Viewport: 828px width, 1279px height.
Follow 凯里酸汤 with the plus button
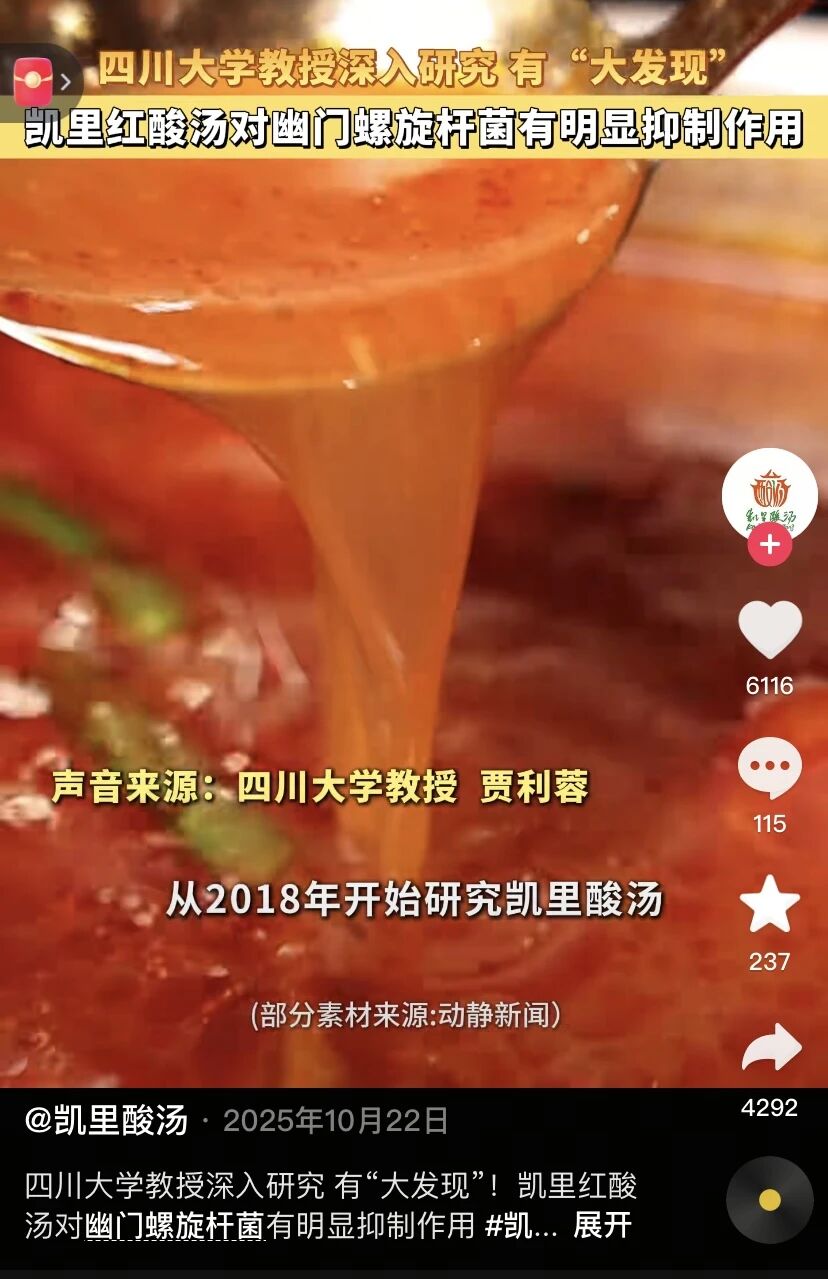[770, 545]
